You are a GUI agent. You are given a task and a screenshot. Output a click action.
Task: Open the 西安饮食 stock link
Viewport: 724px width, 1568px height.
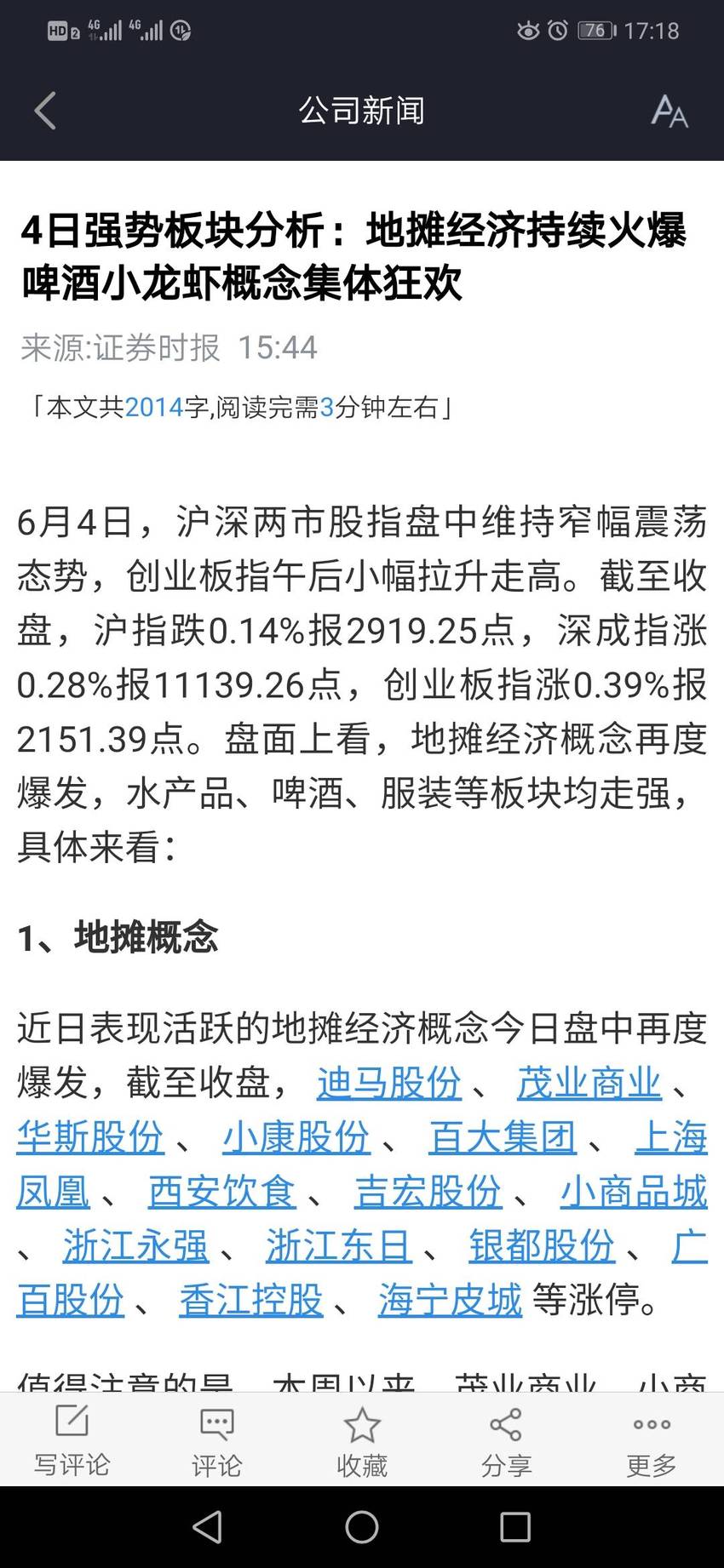(222, 1192)
